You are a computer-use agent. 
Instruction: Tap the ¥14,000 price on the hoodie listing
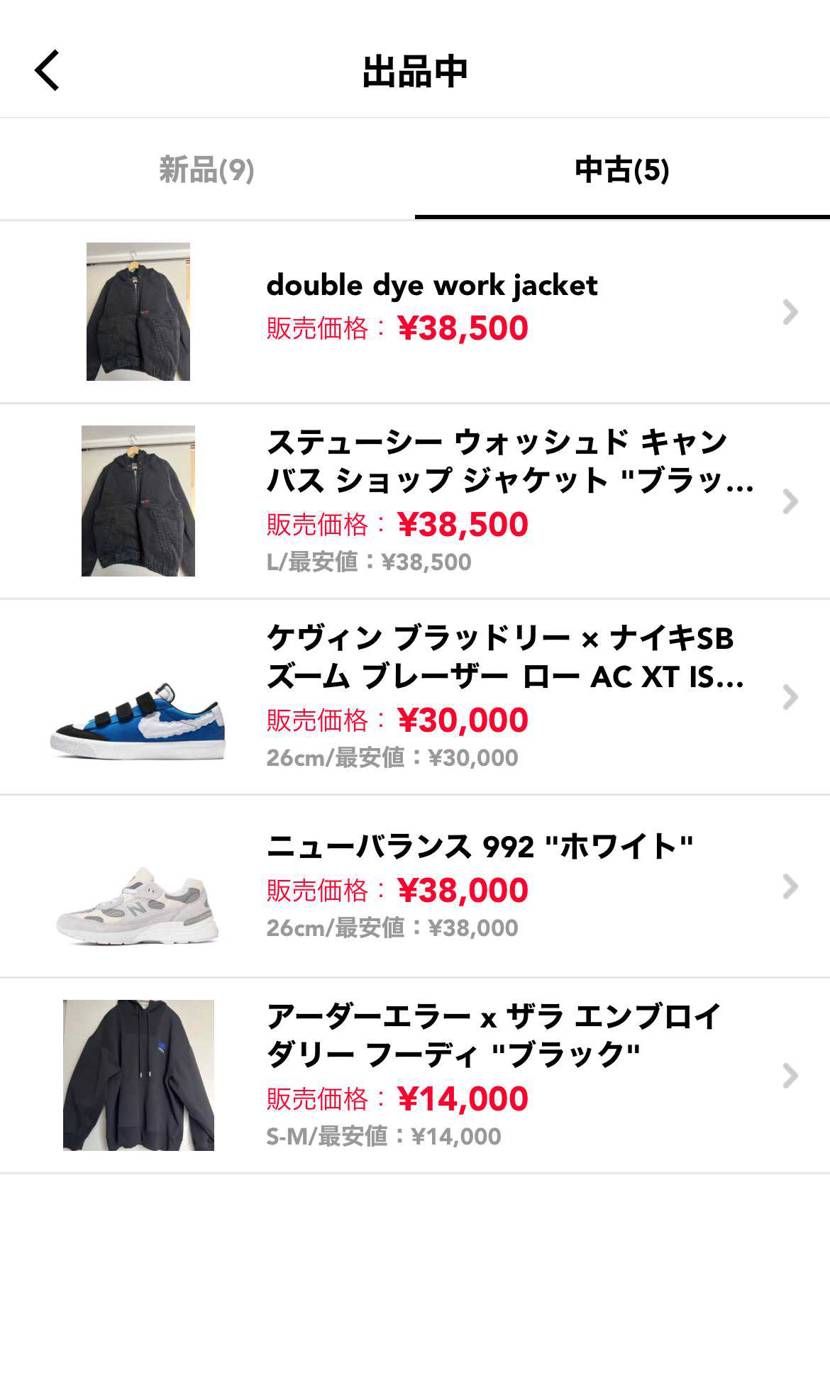click(x=464, y=1098)
